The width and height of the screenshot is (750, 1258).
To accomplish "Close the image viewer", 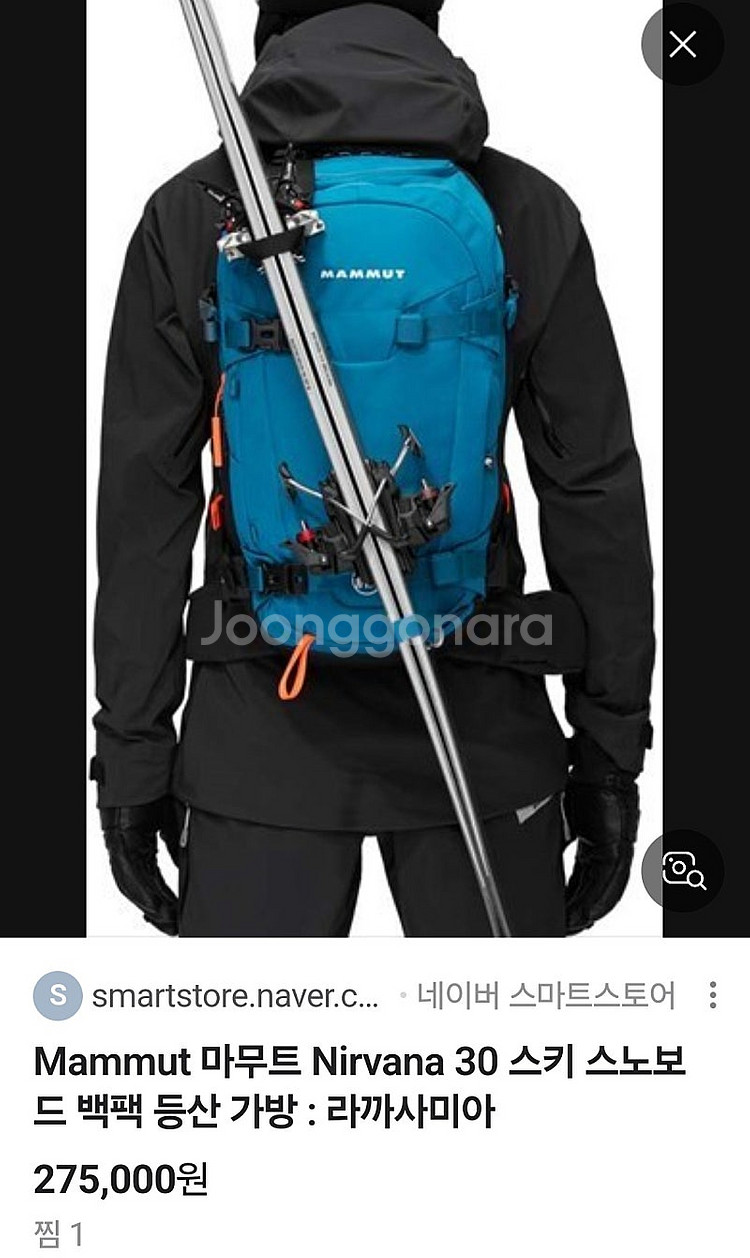I will click(x=682, y=44).
